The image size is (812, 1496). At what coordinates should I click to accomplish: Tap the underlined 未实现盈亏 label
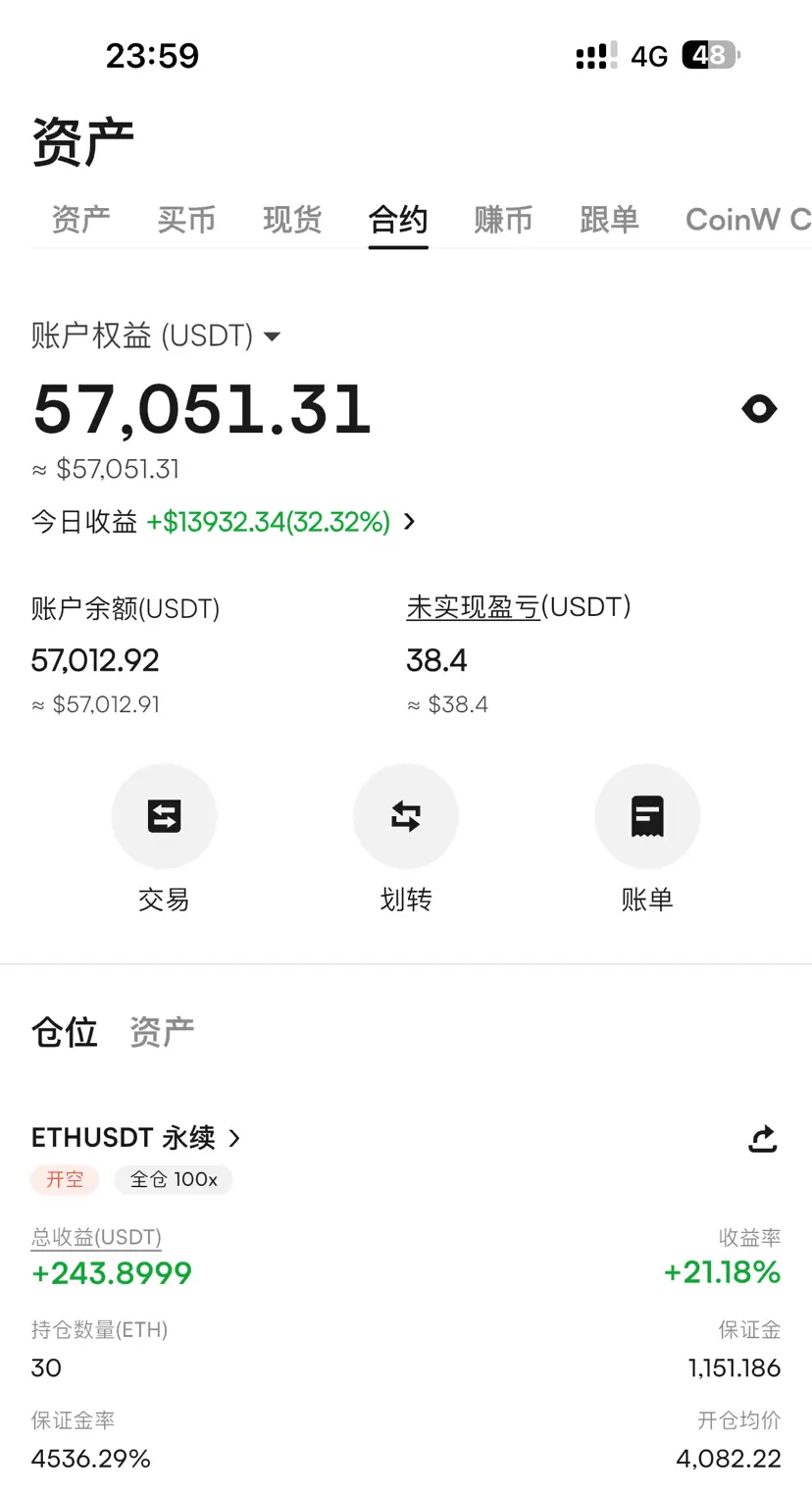[473, 607]
